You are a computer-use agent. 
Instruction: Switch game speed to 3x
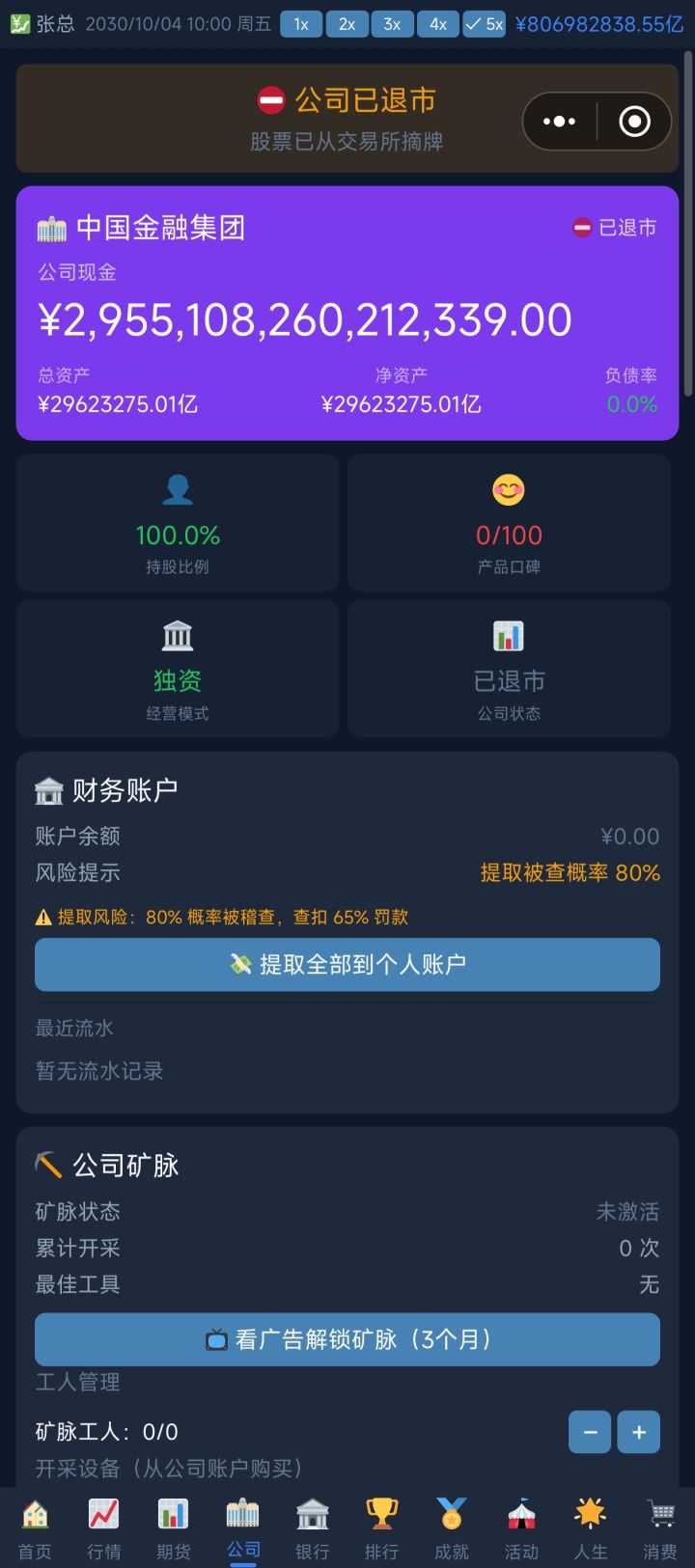point(392,24)
